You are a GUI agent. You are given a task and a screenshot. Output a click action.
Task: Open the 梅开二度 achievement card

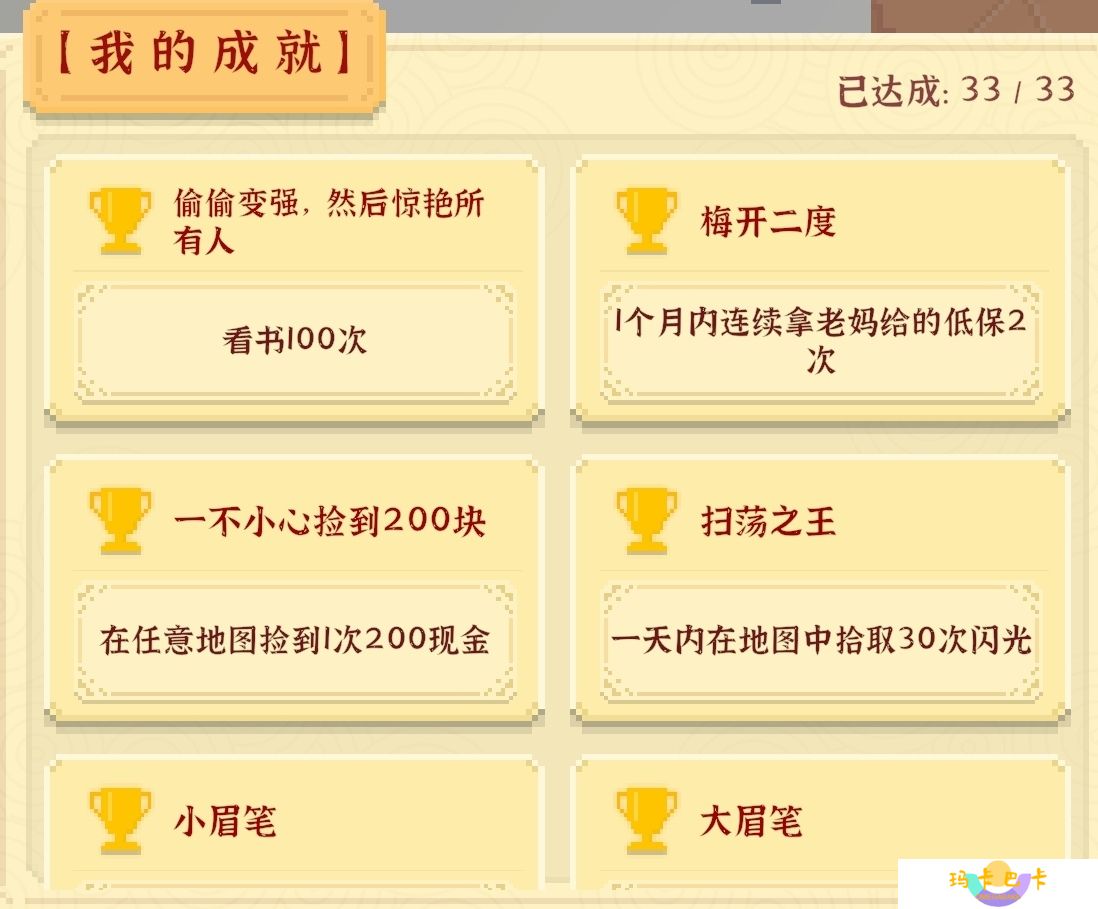tap(820, 290)
